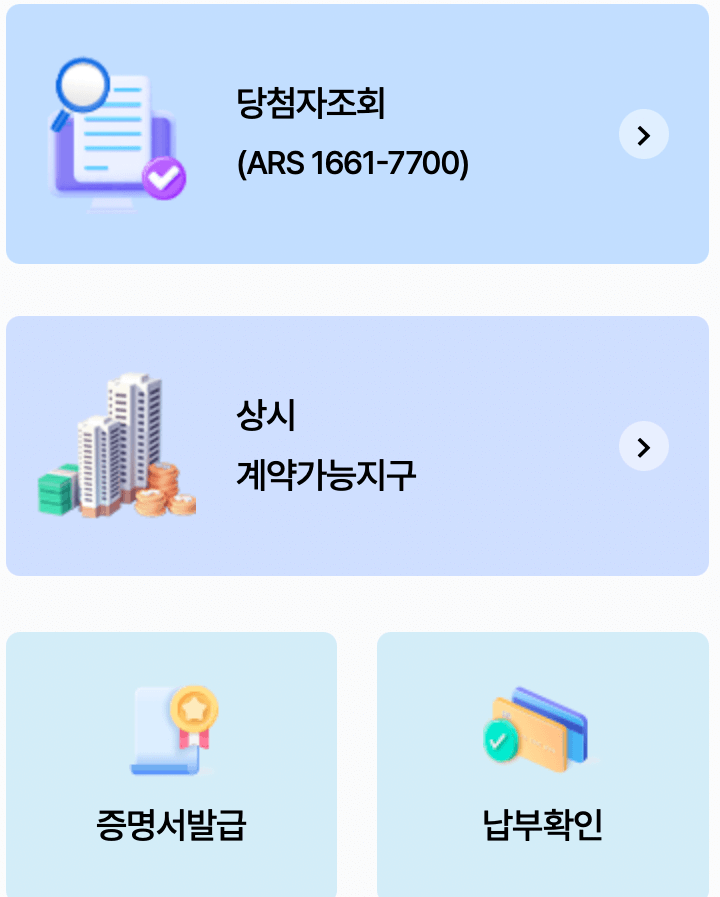Open the 상시 계약가능지구 card
The width and height of the screenshot is (720, 897).
tap(360, 445)
